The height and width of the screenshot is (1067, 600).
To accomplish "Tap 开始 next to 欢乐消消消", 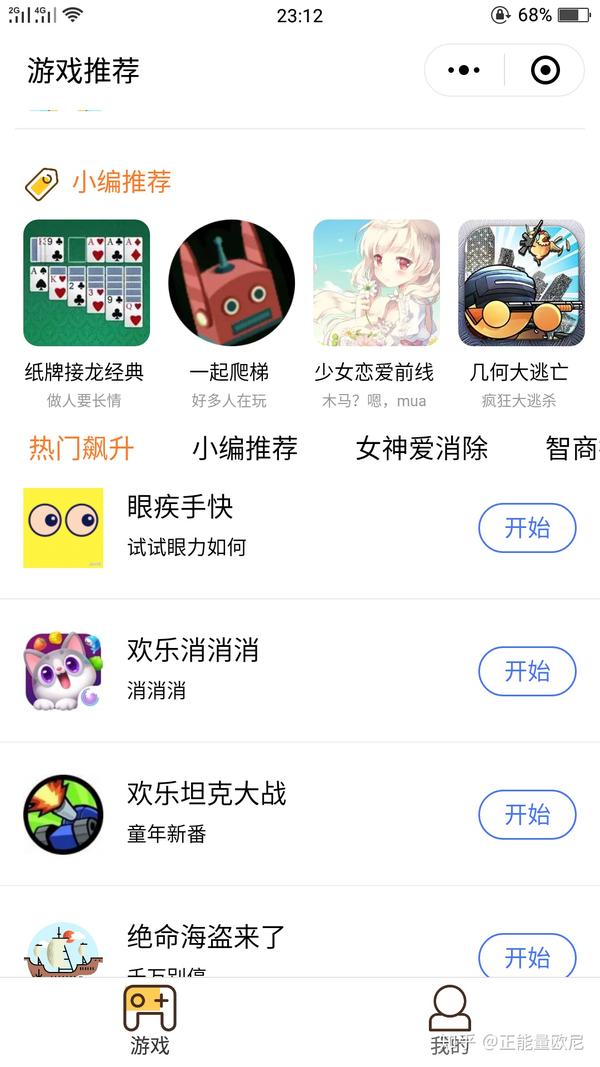I will tap(527, 671).
